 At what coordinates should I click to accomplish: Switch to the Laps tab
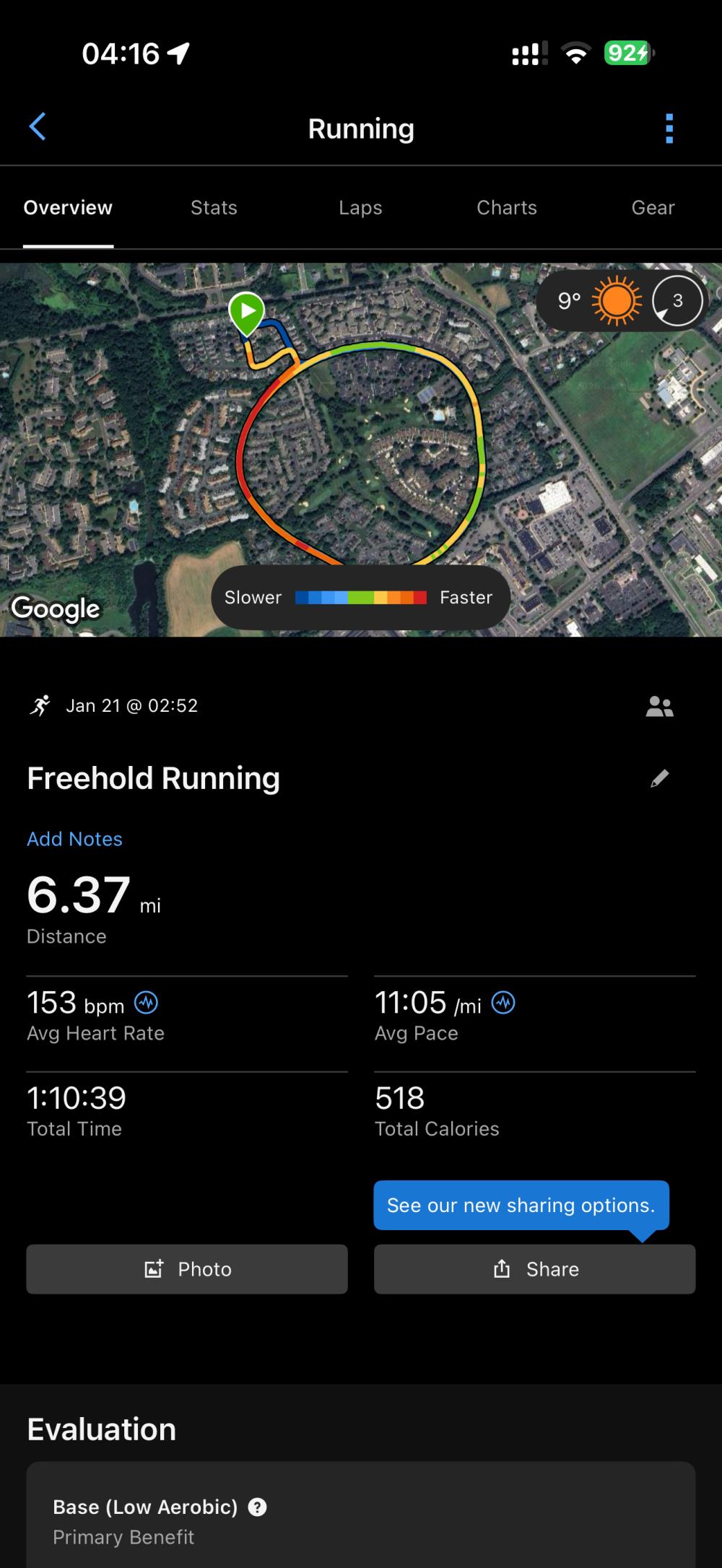coord(360,208)
